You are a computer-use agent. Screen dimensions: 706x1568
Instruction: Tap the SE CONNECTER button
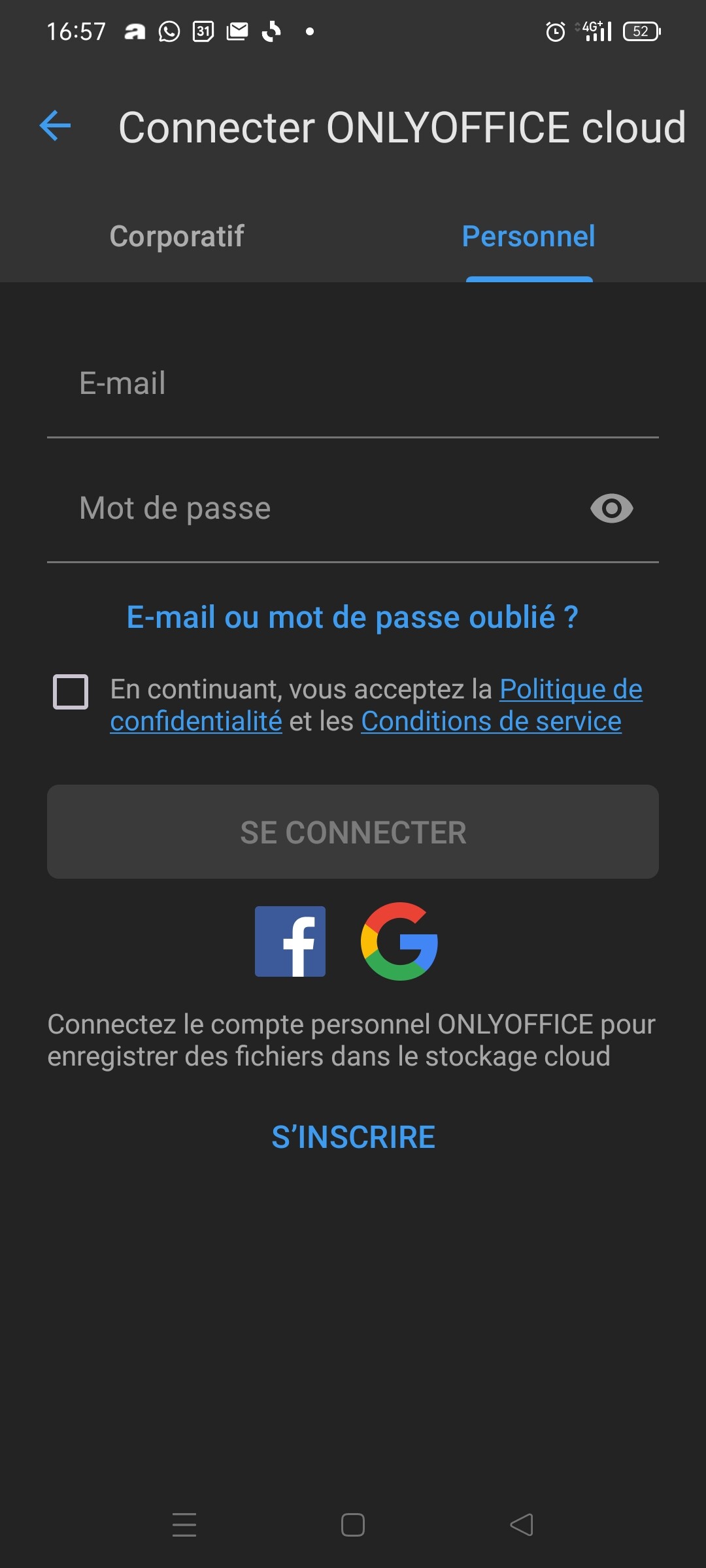tap(353, 832)
